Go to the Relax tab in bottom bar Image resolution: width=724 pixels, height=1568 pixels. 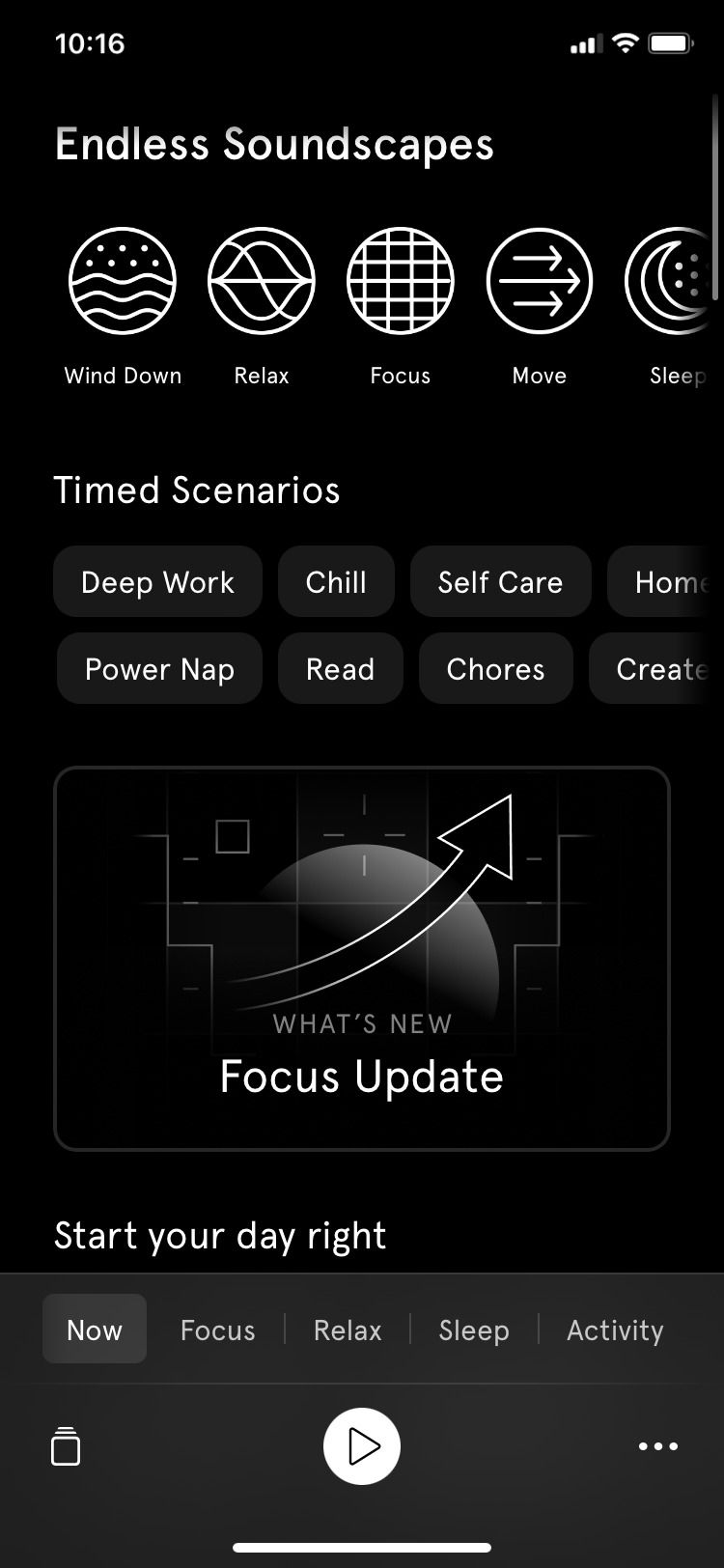tap(348, 1330)
